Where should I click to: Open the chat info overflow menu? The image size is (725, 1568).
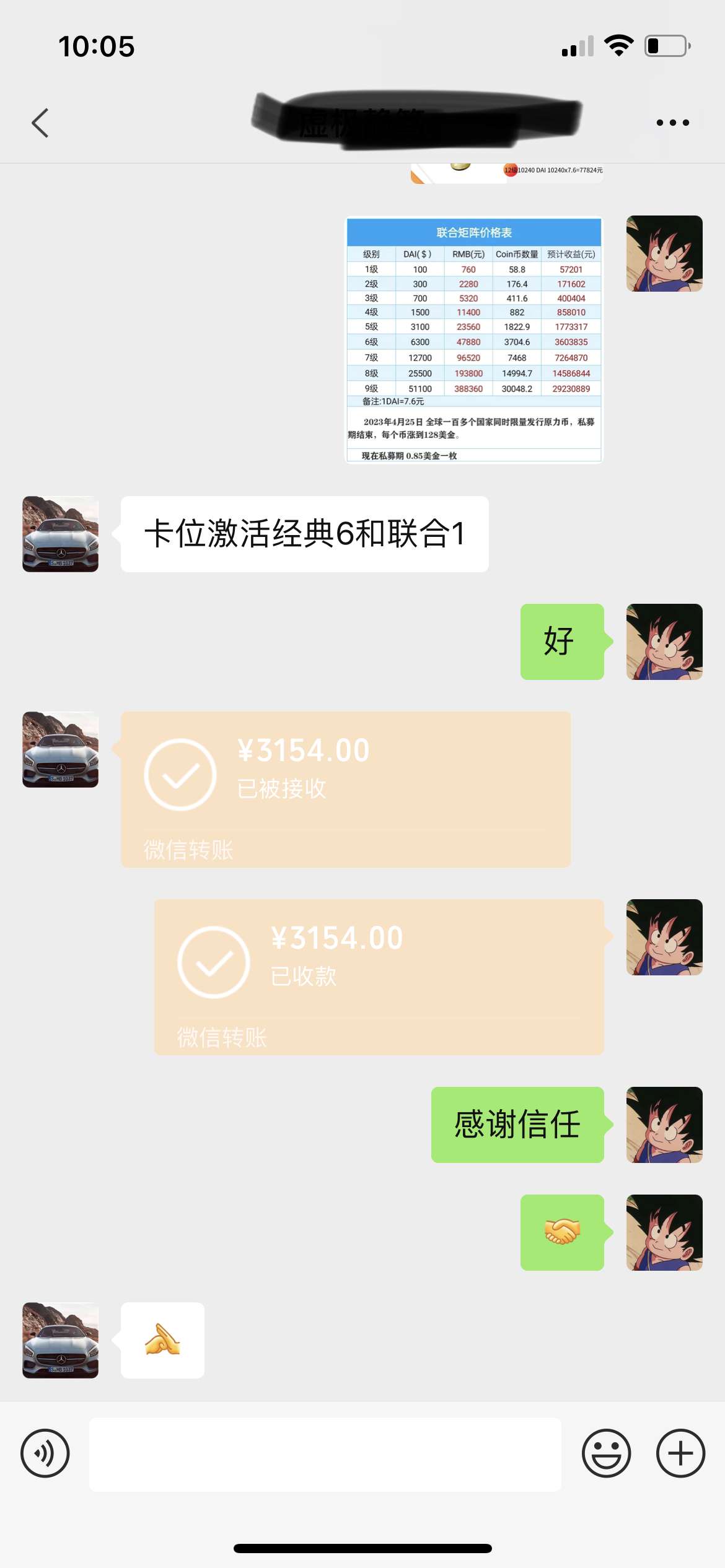click(672, 123)
